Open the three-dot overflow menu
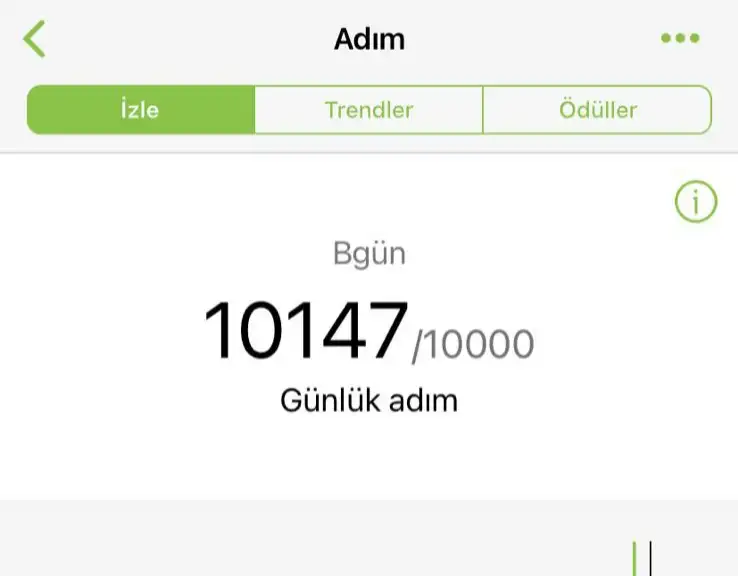Image resolution: width=738 pixels, height=576 pixels. [680, 39]
